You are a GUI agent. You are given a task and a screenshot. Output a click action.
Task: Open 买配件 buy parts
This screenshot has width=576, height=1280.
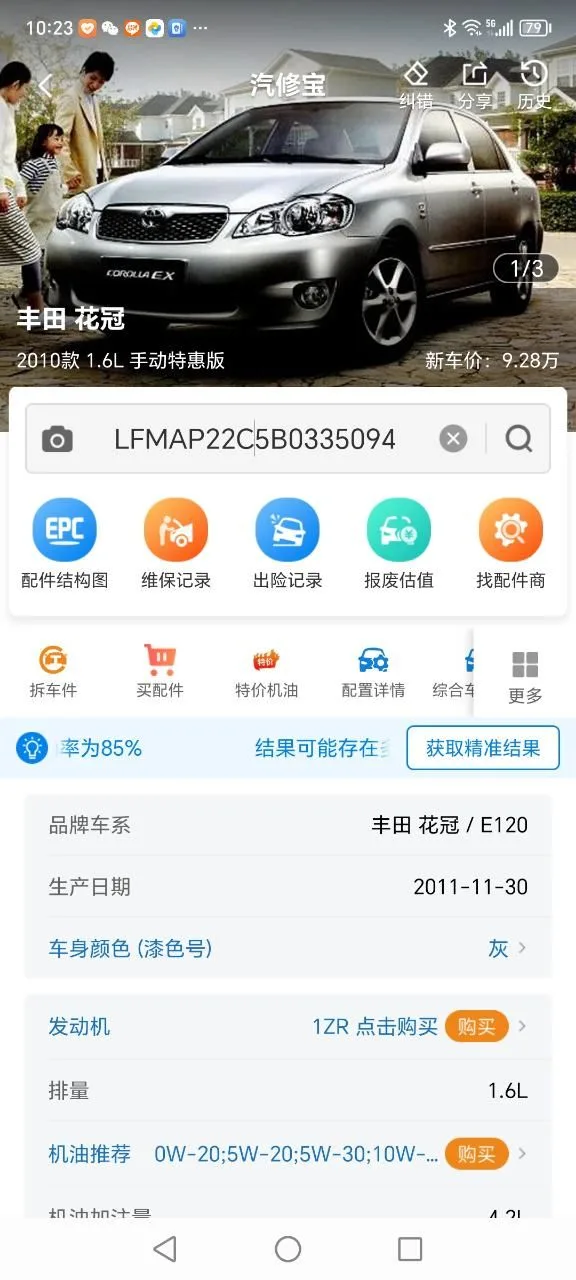click(x=160, y=672)
